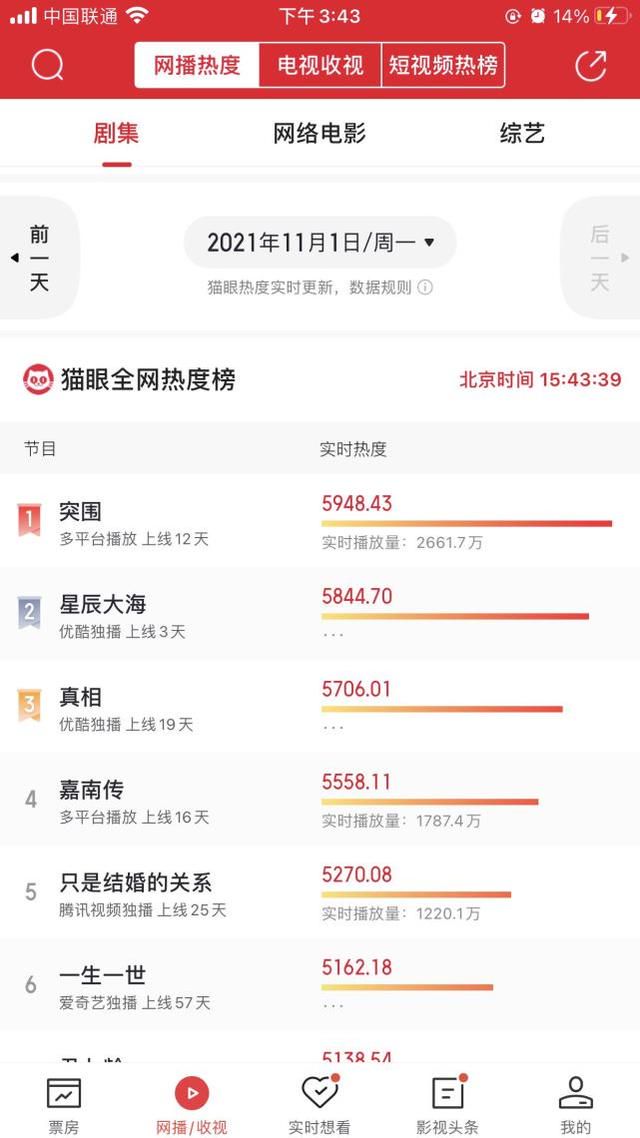The height and width of the screenshot is (1138, 640).
Task: Open the 影视头条 bottom tab
Action: coord(448,1103)
